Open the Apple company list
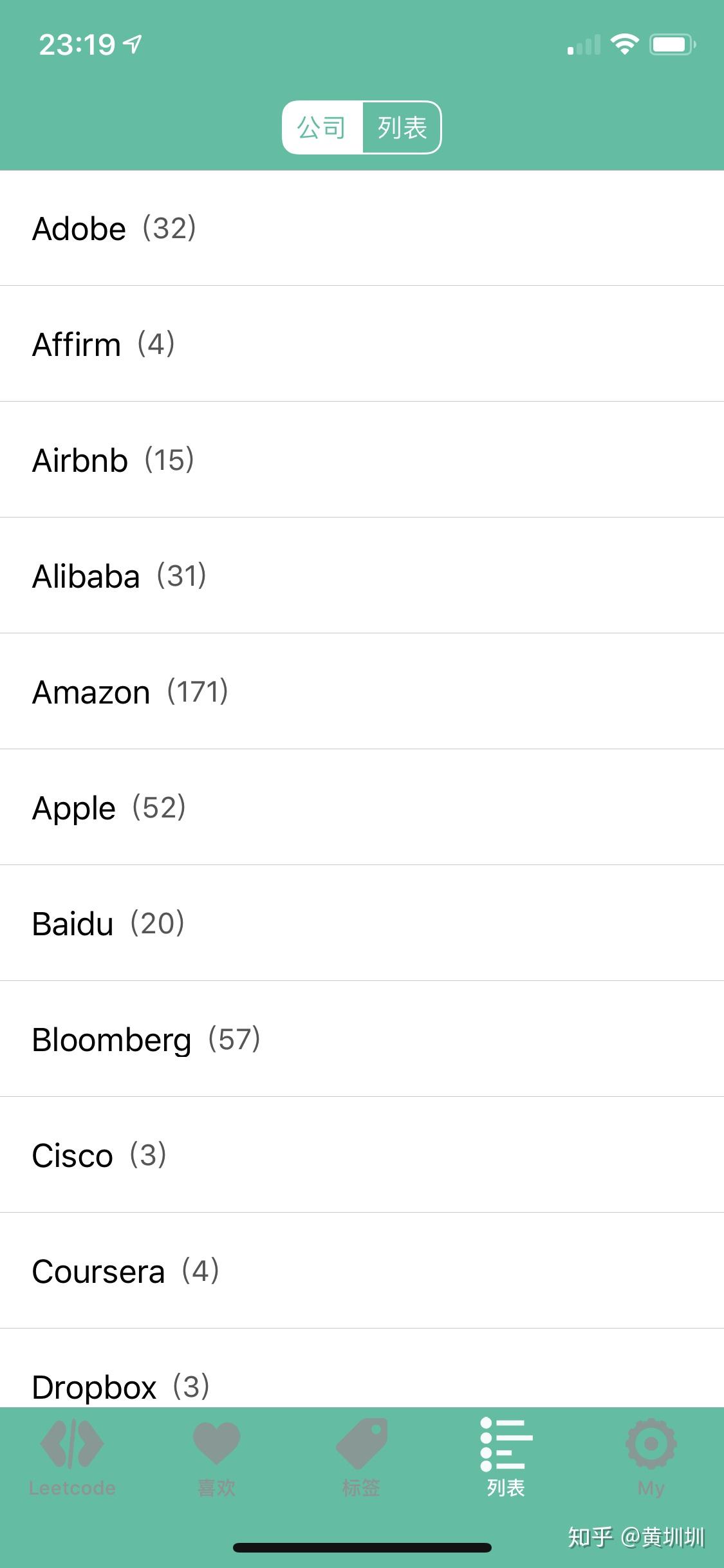 click(362, 807)
